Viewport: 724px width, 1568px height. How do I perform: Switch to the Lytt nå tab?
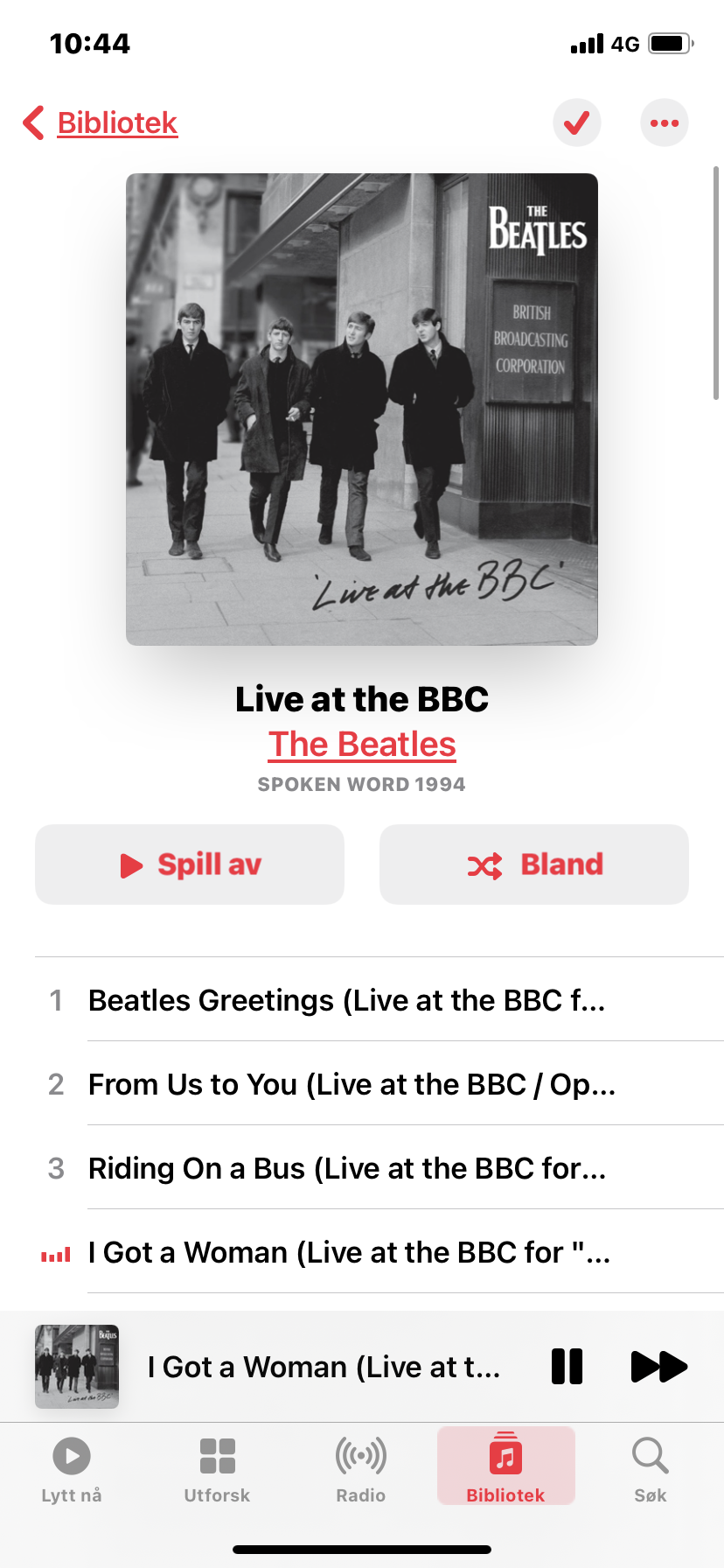(x=72, y=1469)
